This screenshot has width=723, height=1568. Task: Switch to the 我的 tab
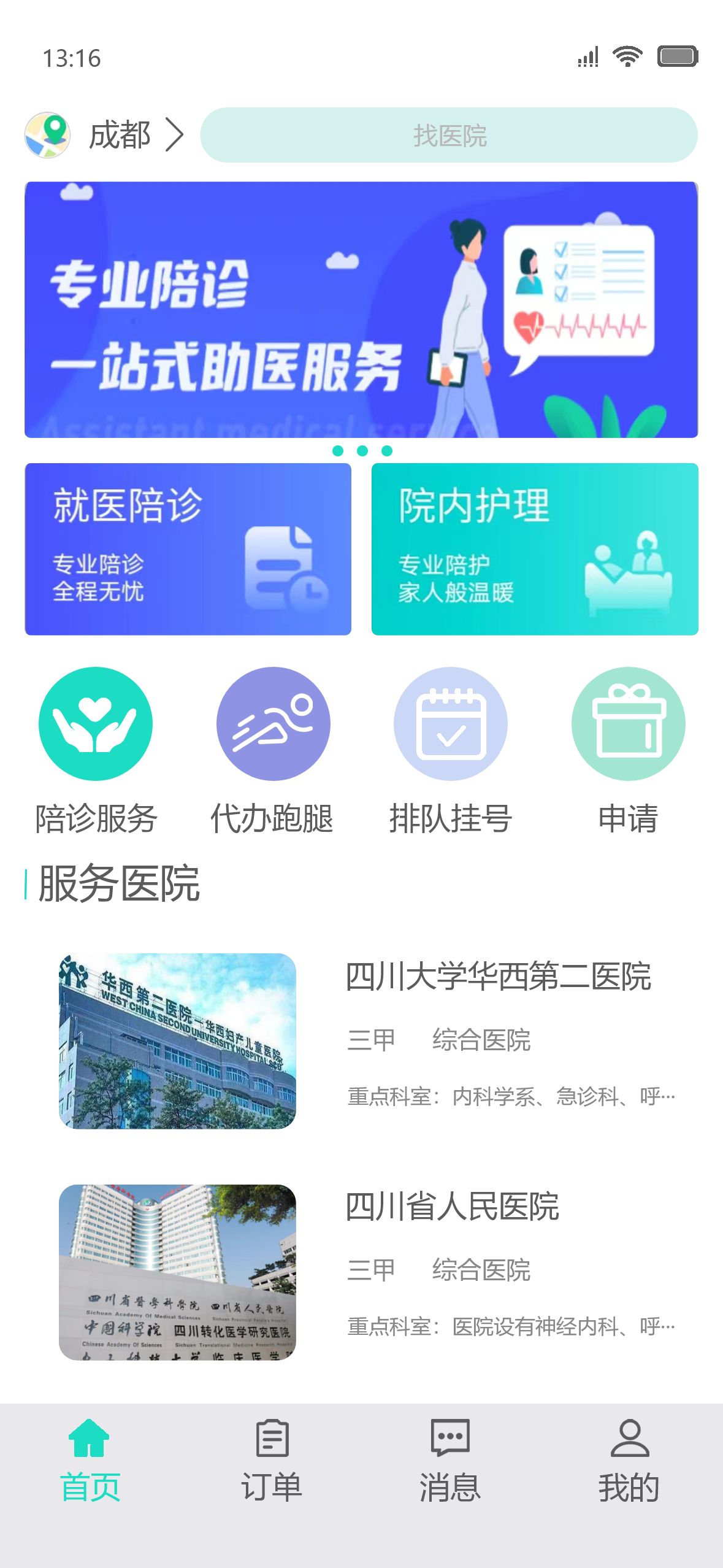(629, 1460)
